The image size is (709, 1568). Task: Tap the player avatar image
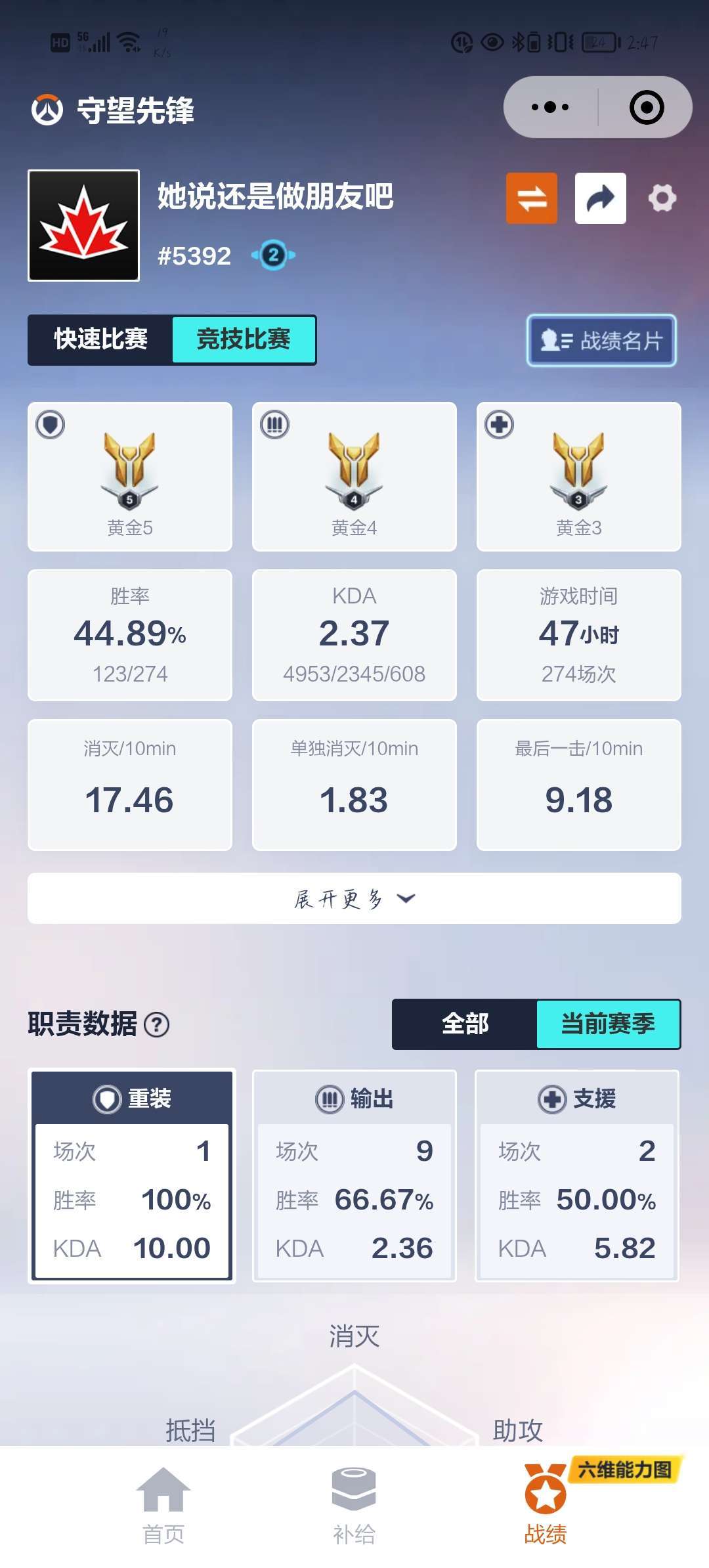[x=83, y=226]
